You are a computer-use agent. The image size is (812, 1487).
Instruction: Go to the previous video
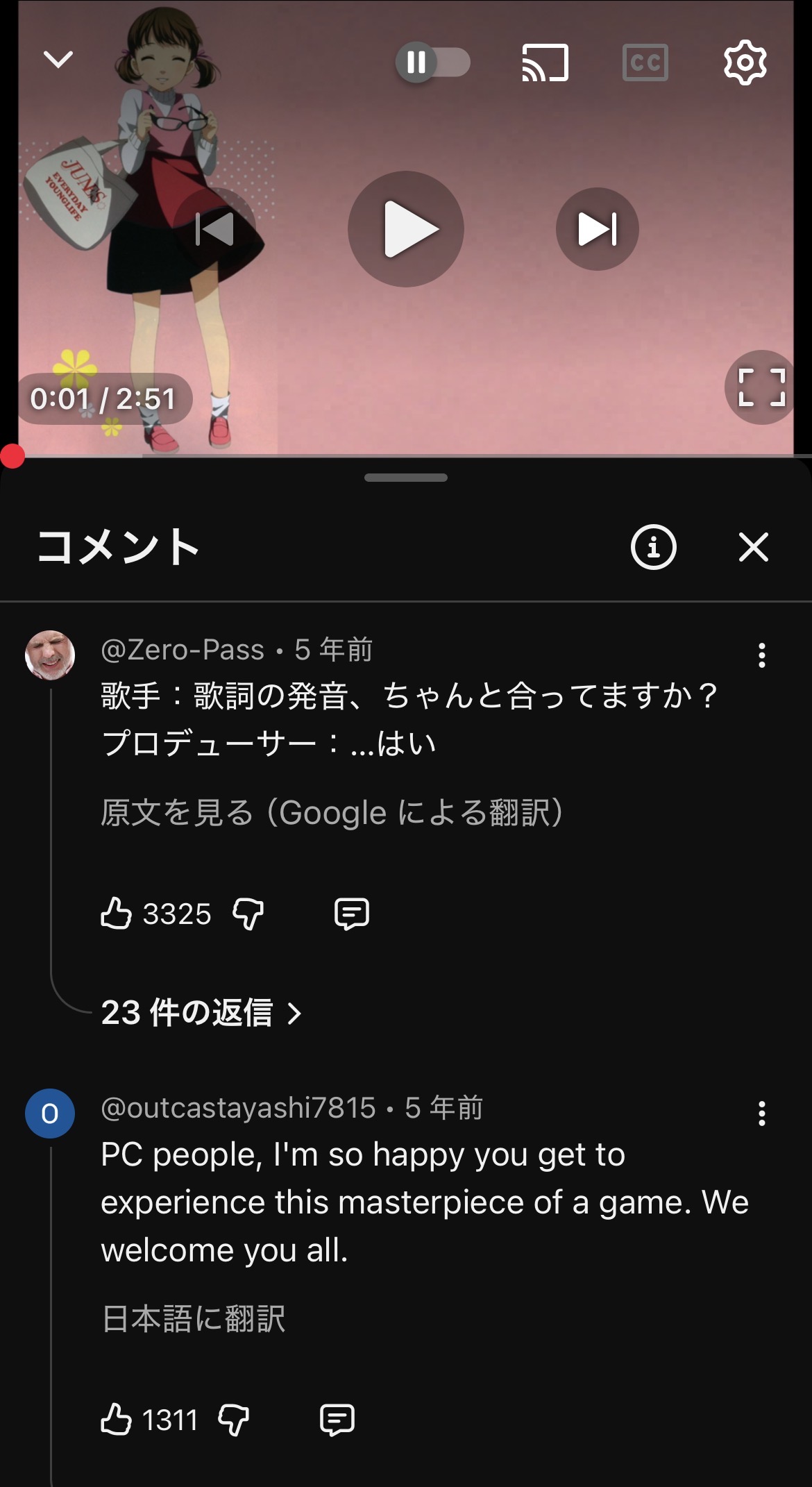tap(214, 229)
